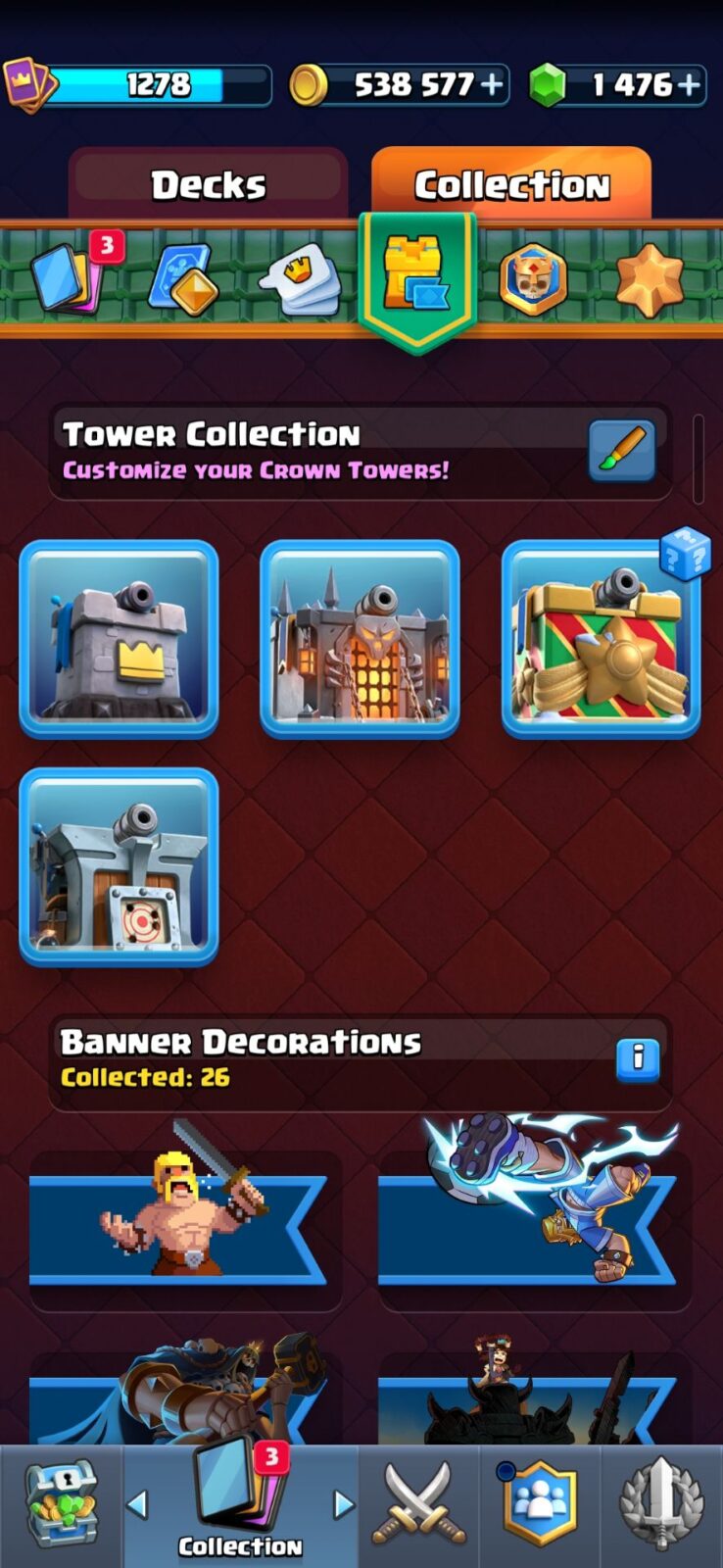The width and height of the screenshot is (723, 1568).
Task: Switch to the Decks tab
Action: [208, 183]
